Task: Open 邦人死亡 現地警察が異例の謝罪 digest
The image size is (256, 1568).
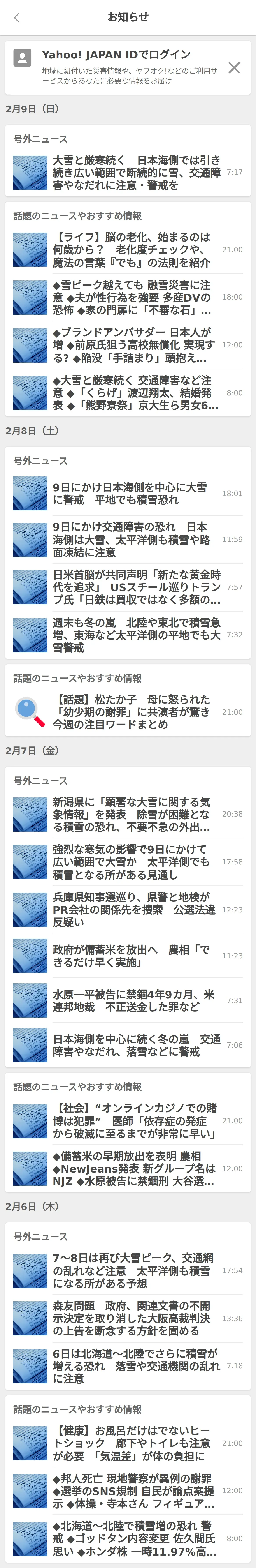Action: pos(128,1491)
